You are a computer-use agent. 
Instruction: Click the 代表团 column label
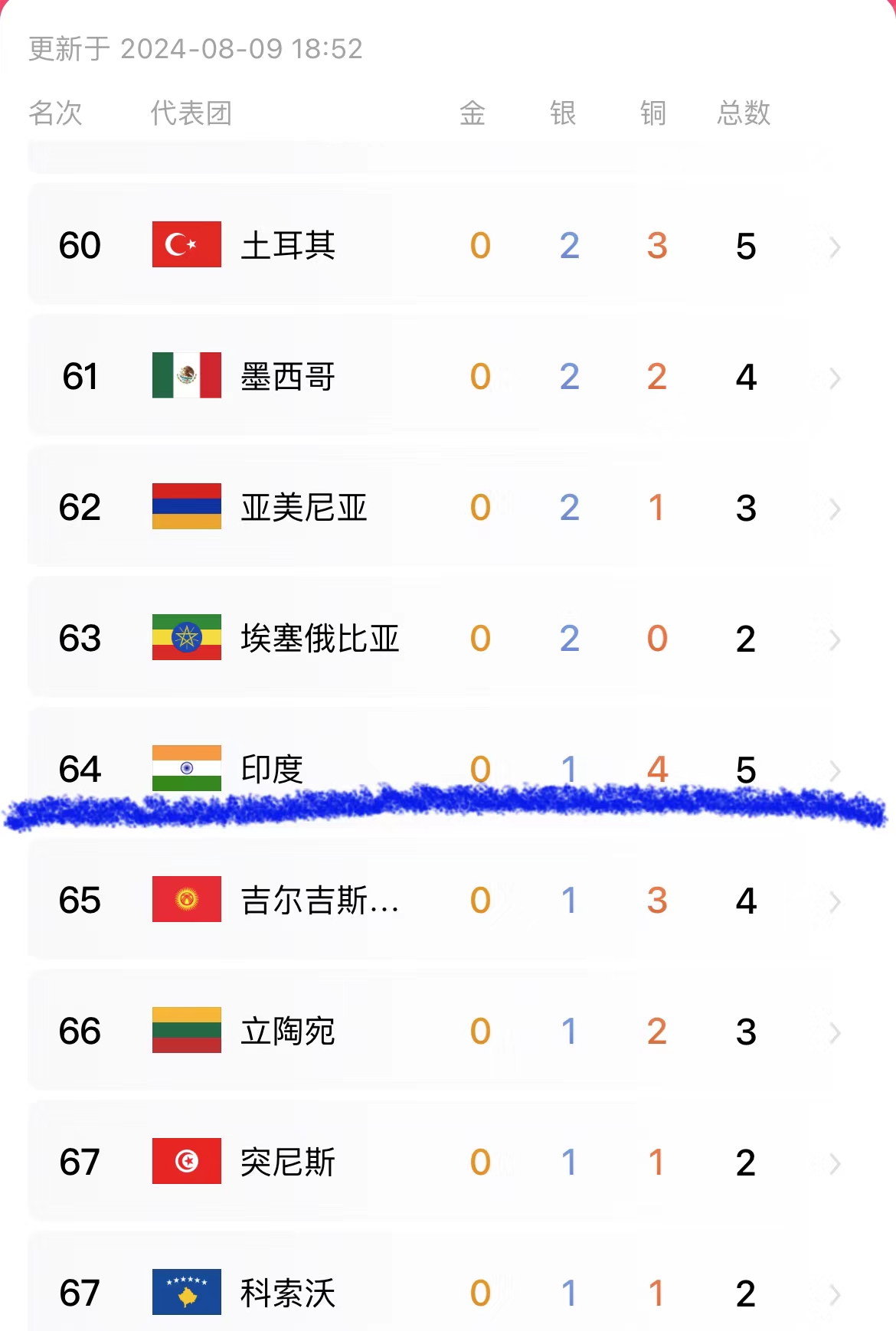click(x=191, y=113)
